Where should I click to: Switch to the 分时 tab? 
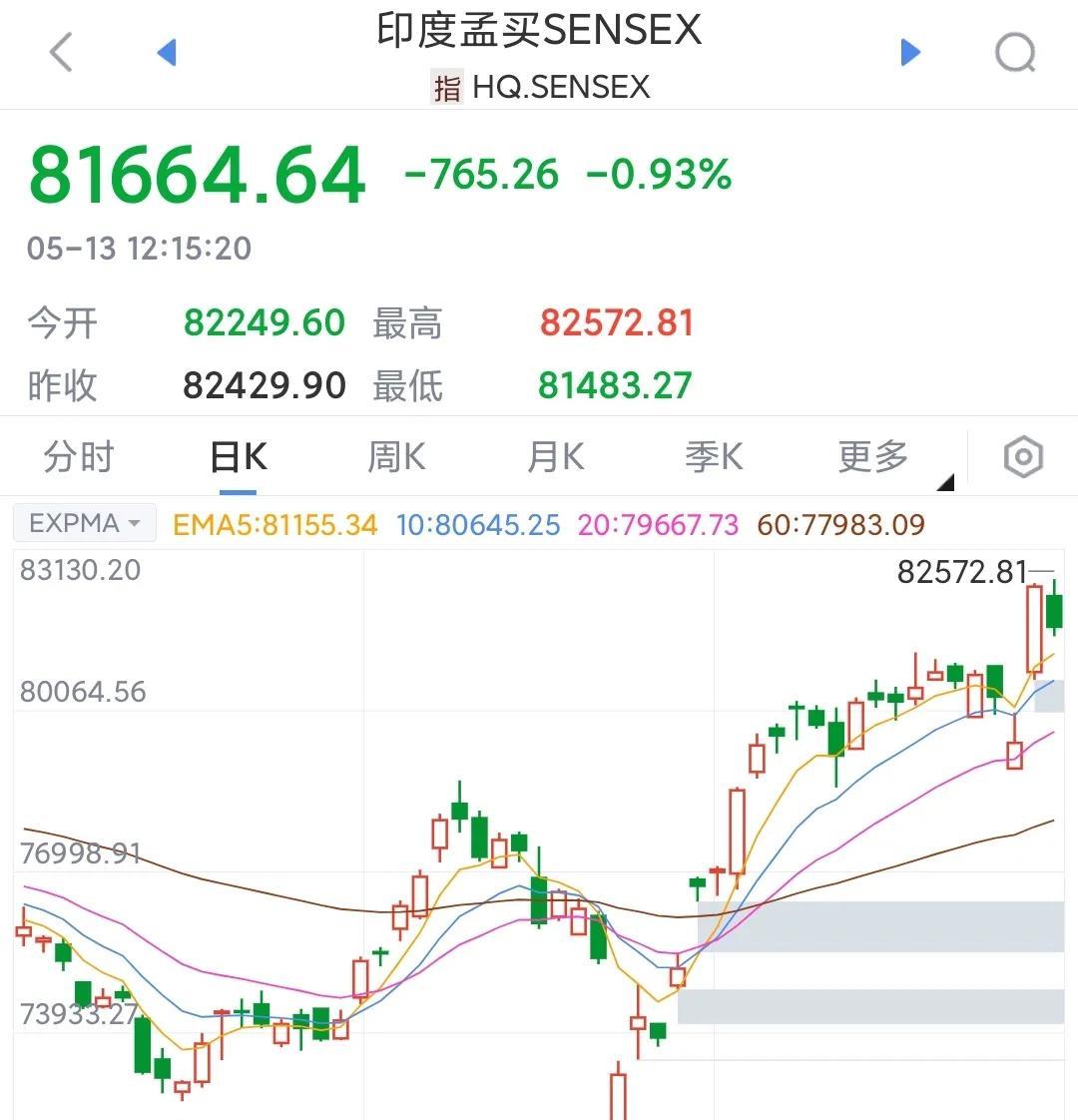pos(79,457)
